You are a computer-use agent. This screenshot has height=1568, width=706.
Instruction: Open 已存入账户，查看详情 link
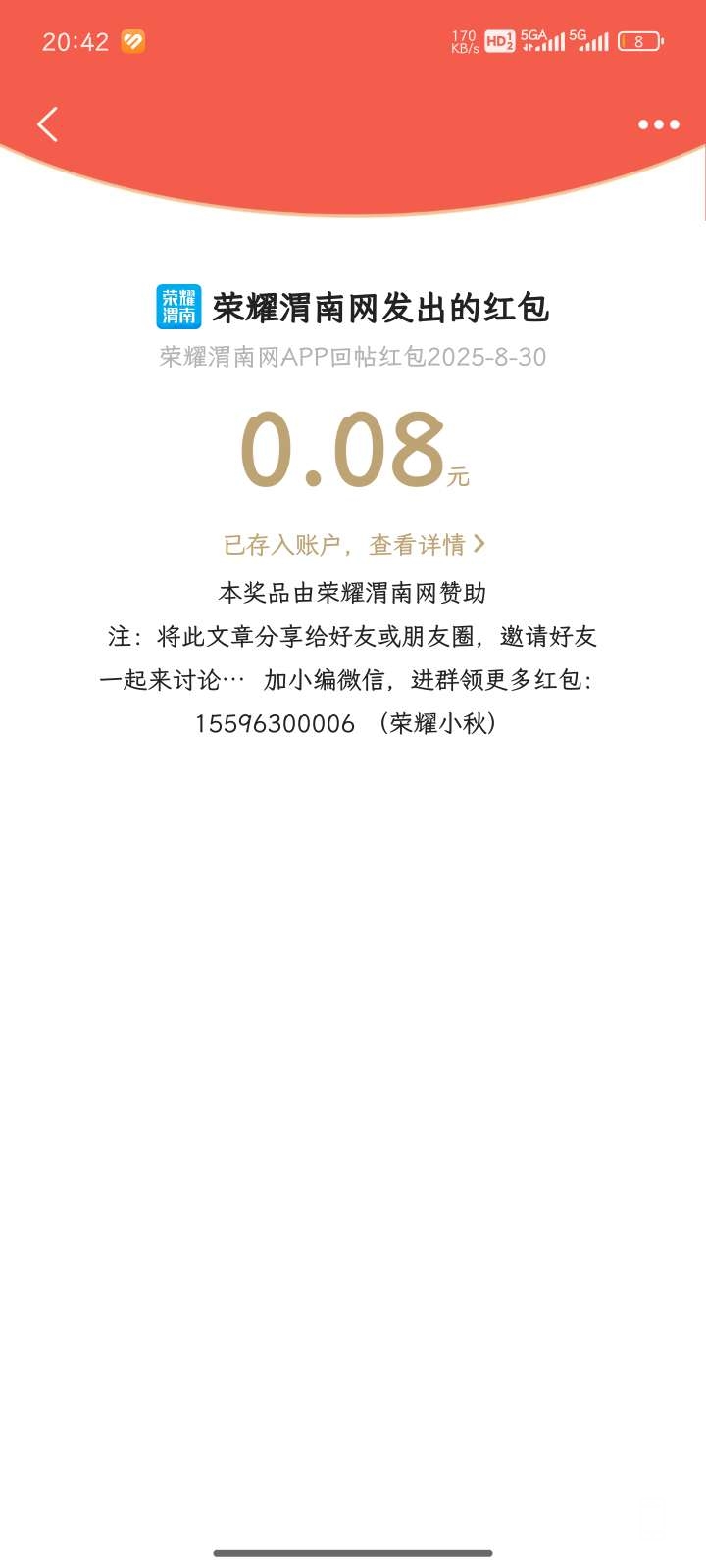click(x=353, y=544)
